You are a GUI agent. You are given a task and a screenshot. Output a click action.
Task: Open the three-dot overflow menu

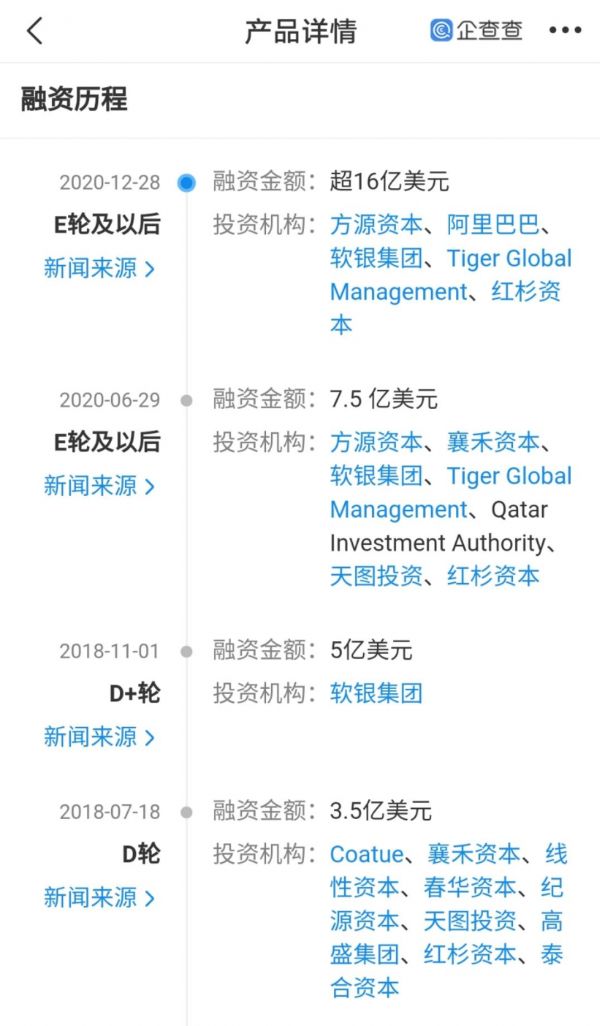pyautogui.click(x=565, y=31)
